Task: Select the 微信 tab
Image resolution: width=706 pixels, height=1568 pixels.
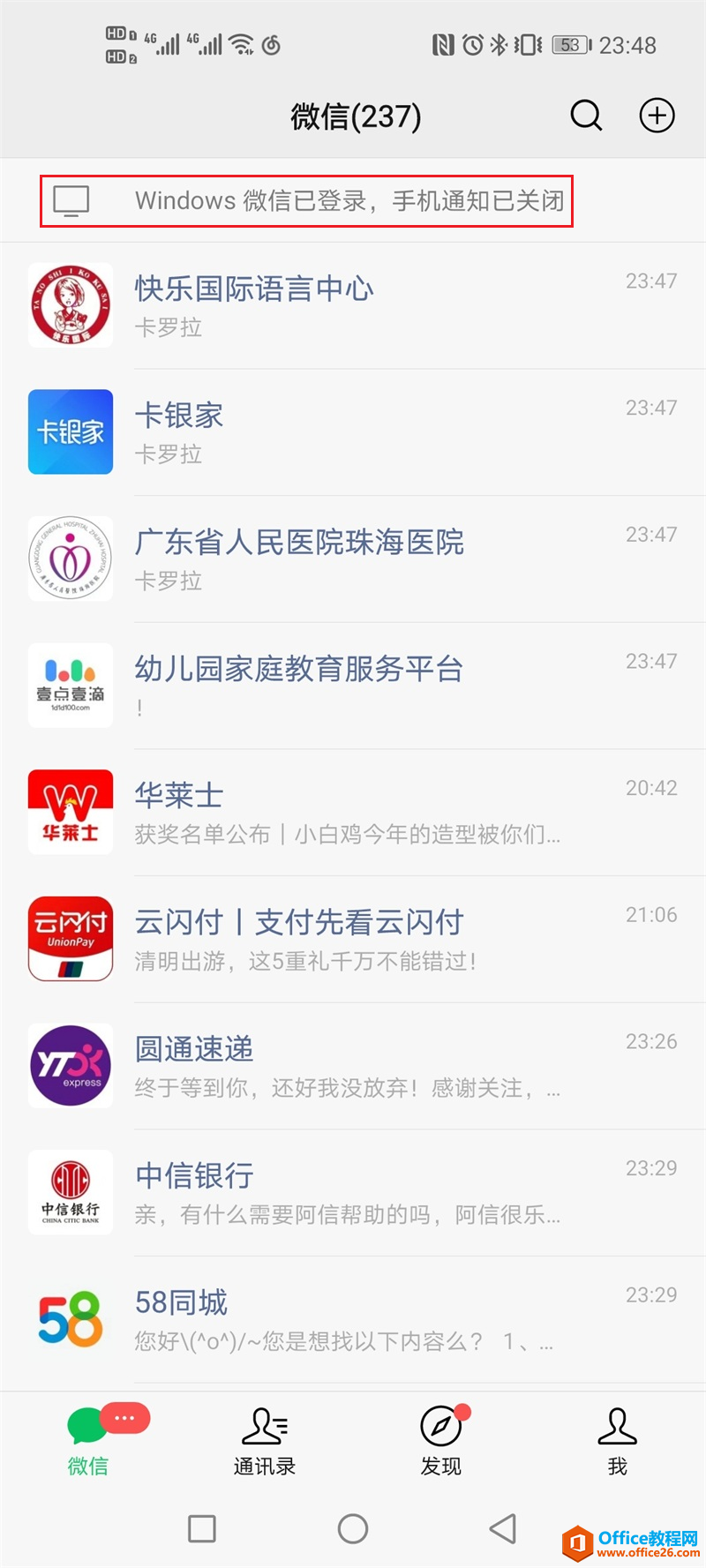Action: (88, 1440)
